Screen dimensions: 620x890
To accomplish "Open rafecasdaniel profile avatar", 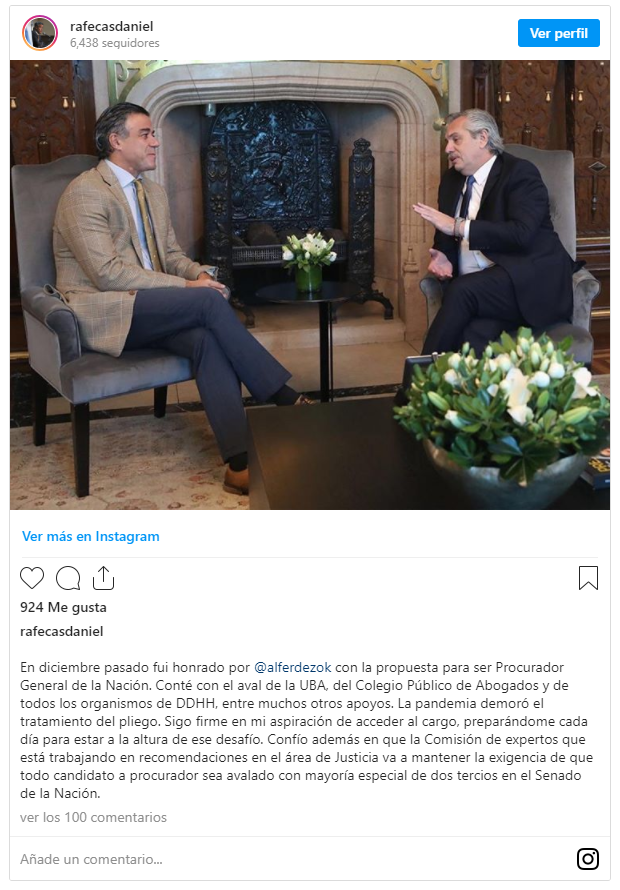I will 40,33.
